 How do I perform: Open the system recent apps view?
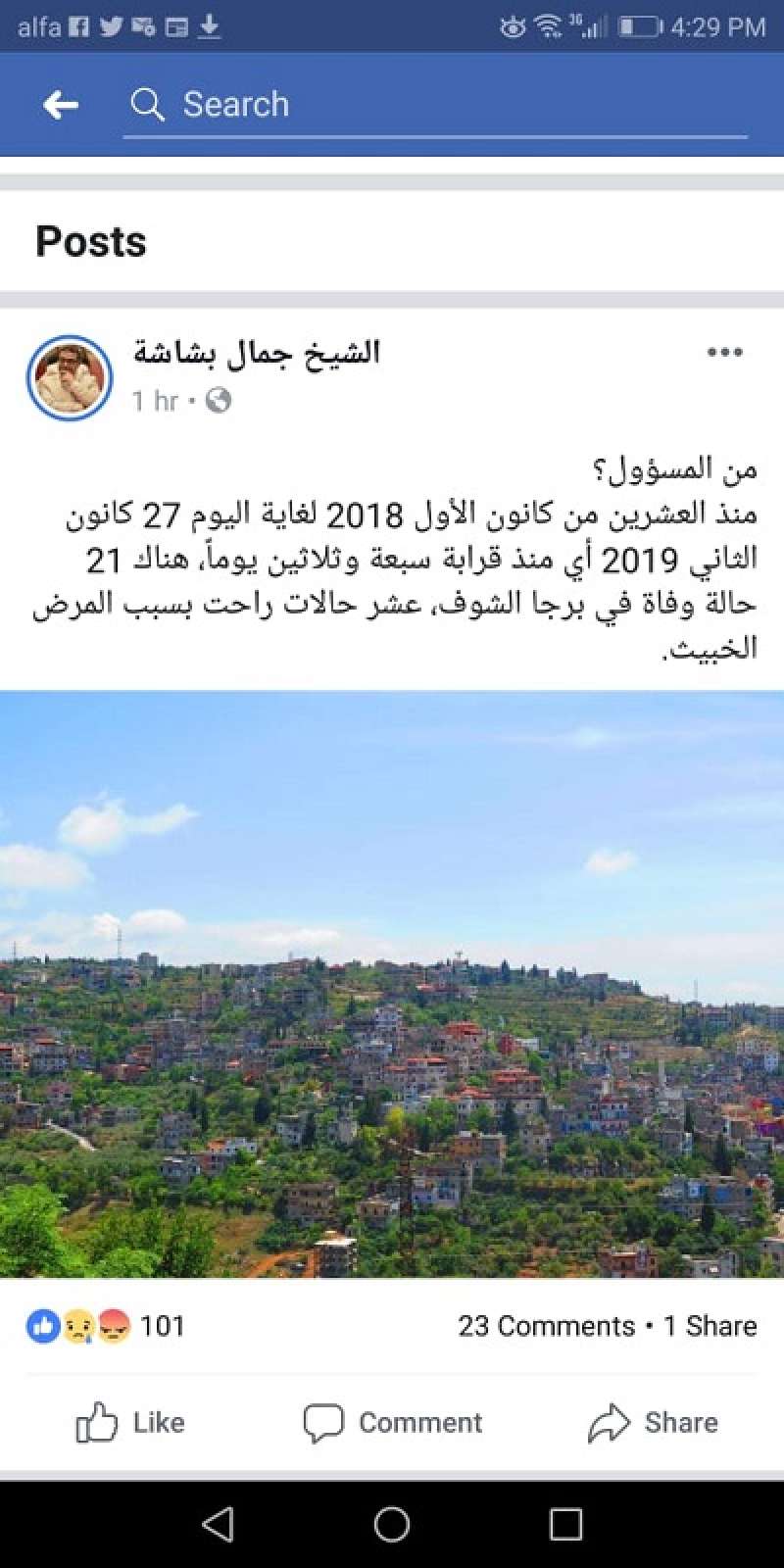[565, 1524]
